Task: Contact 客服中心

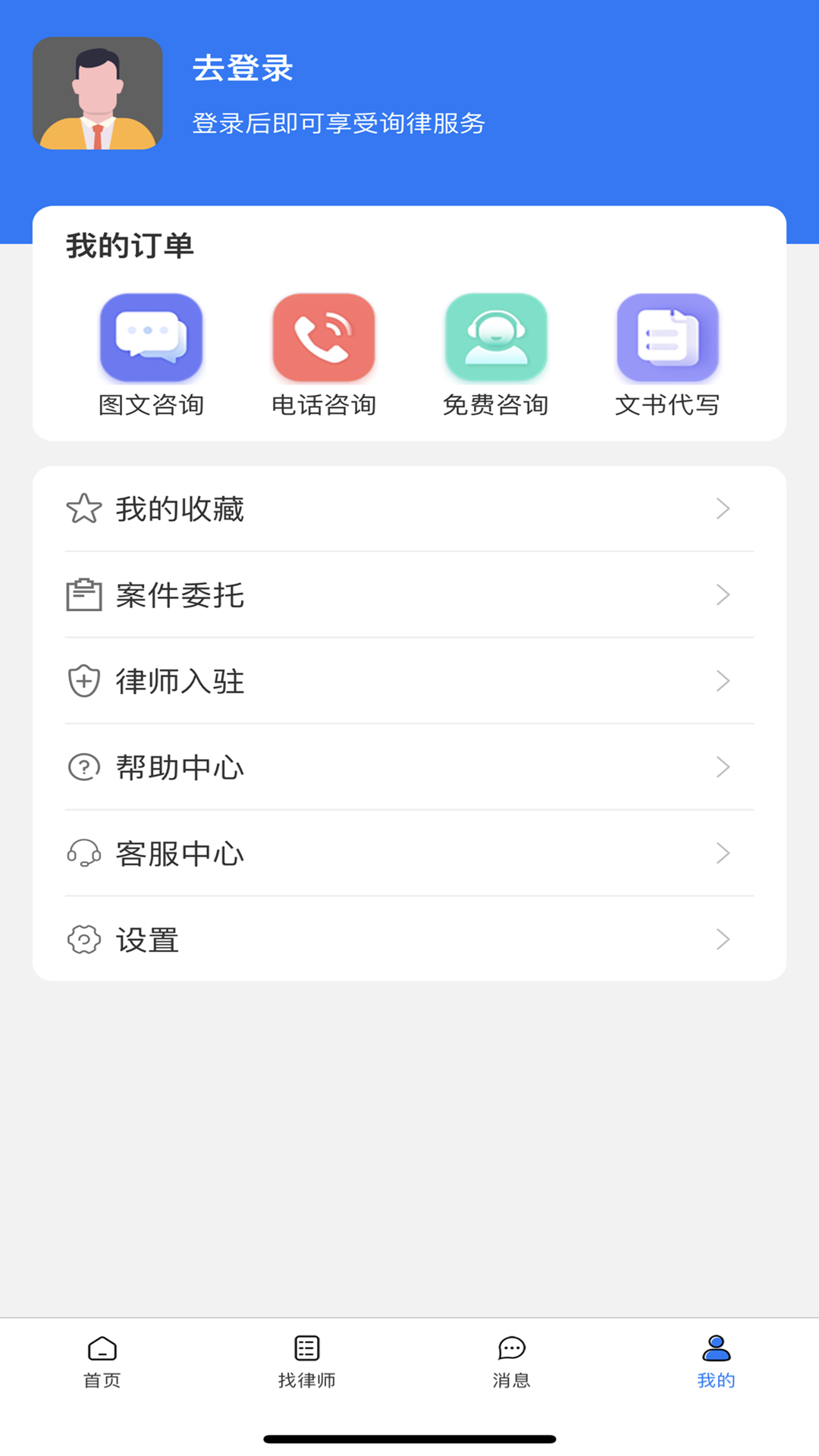Action: coord(409,853)
